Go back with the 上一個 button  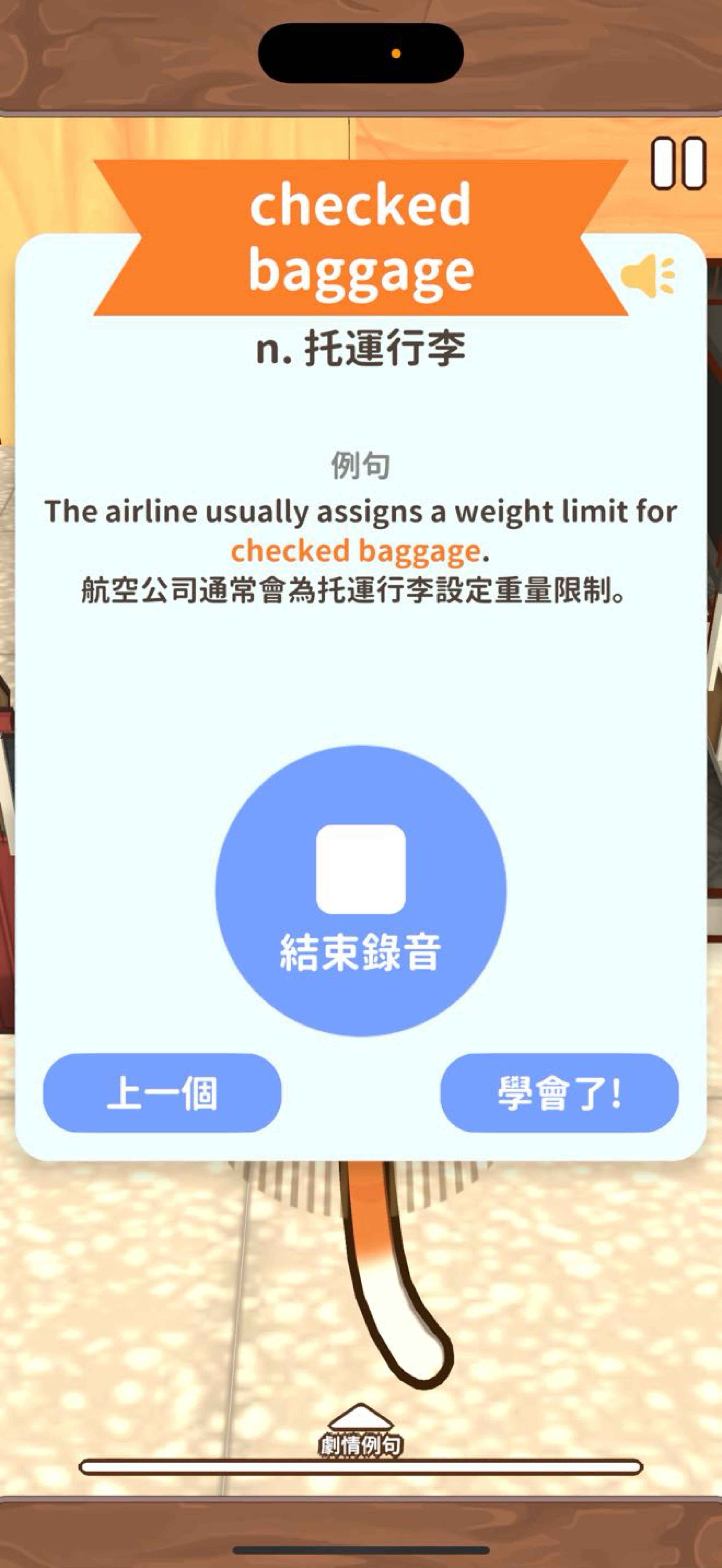click(162, 1093)
